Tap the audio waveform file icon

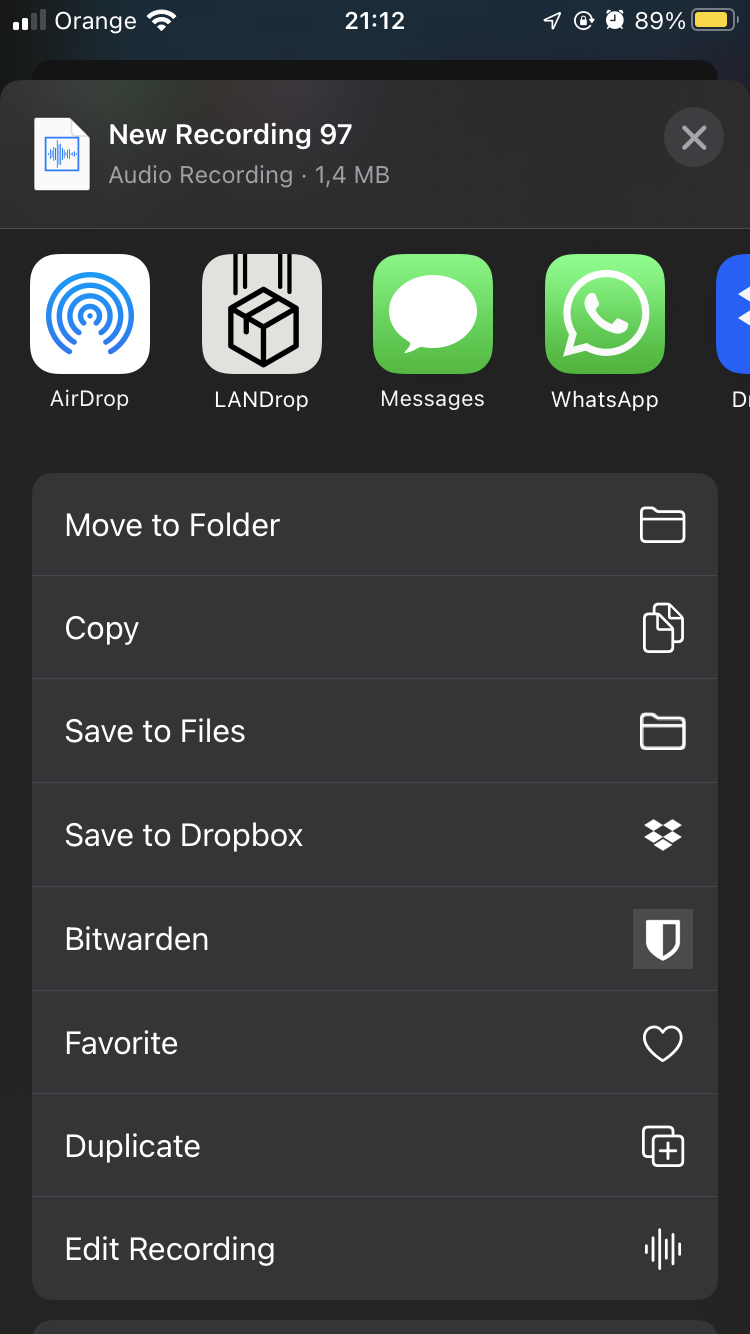[61, 151]
